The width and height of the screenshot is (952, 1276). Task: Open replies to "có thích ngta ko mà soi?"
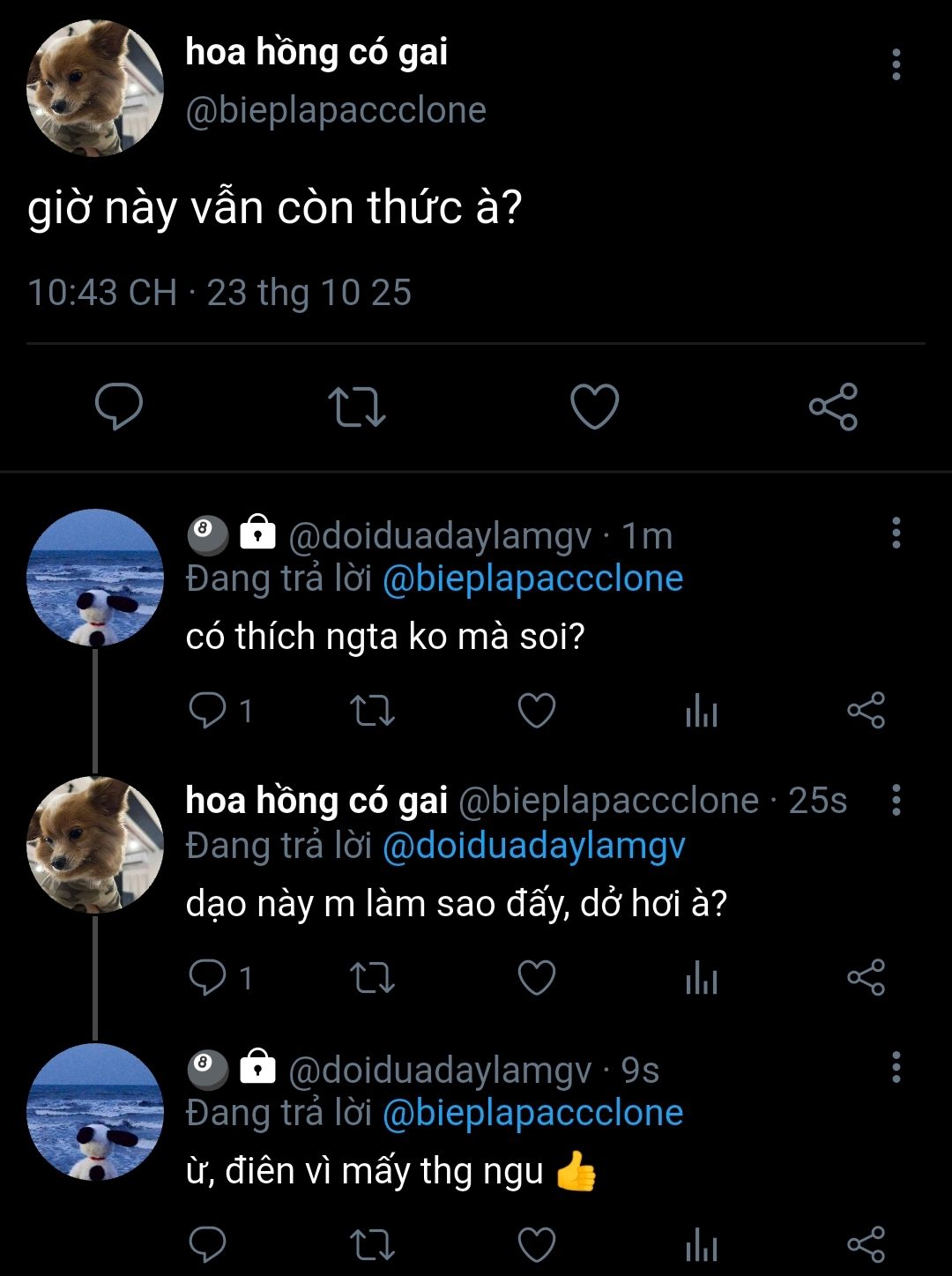point(209,711)
